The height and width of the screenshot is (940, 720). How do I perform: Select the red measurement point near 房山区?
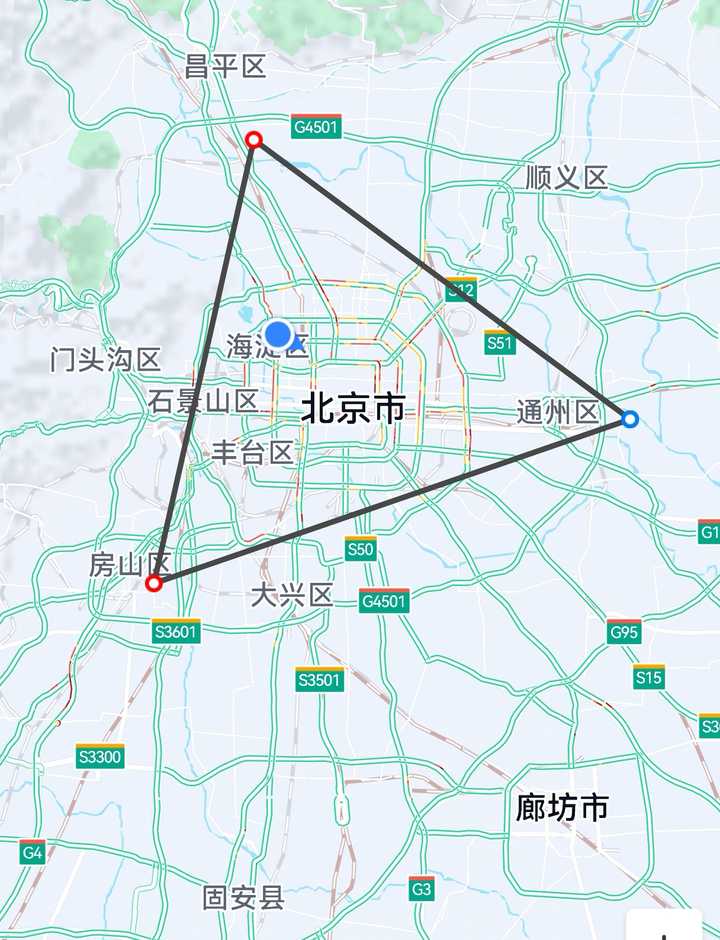click(x=154, y=582)
